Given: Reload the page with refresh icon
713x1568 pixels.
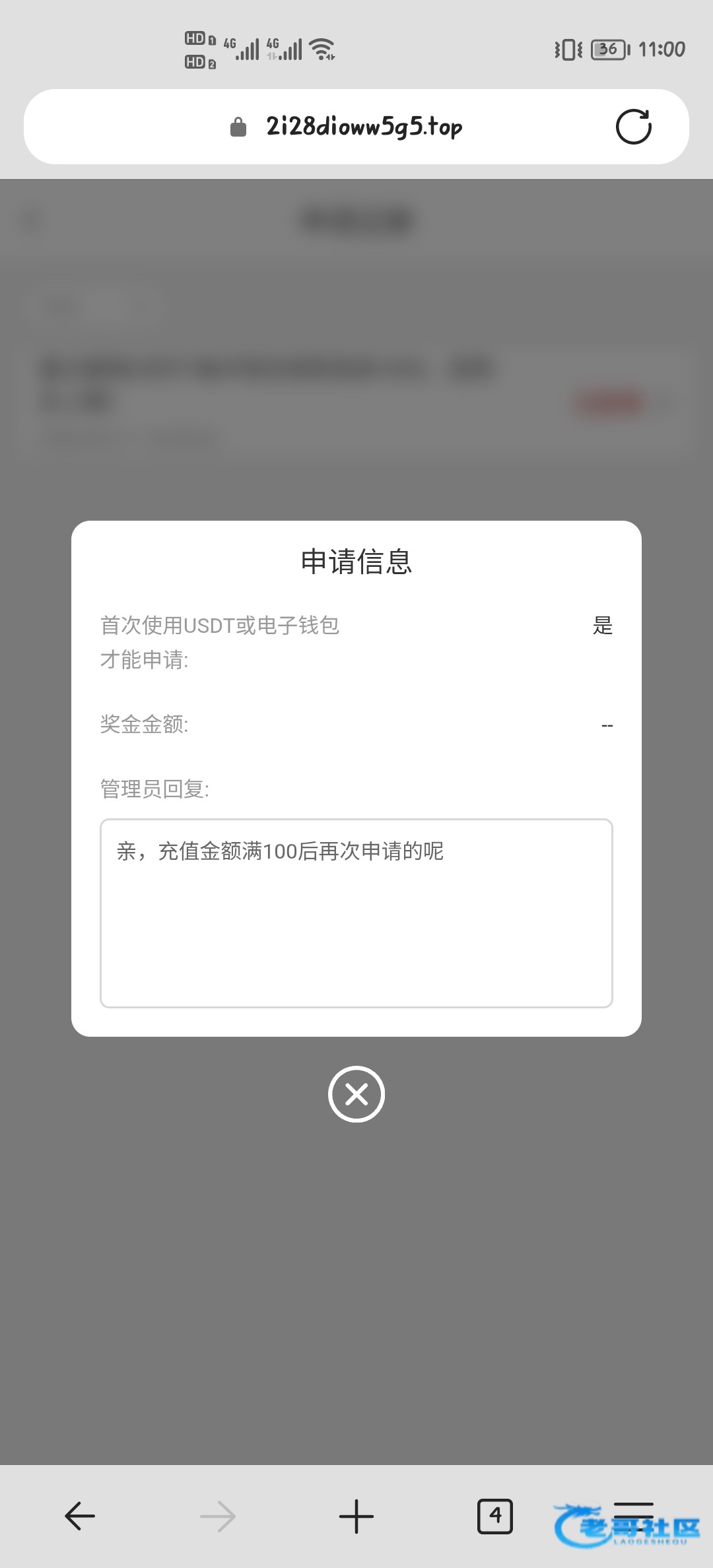Looking at the screenshot, I should [633, 127].
